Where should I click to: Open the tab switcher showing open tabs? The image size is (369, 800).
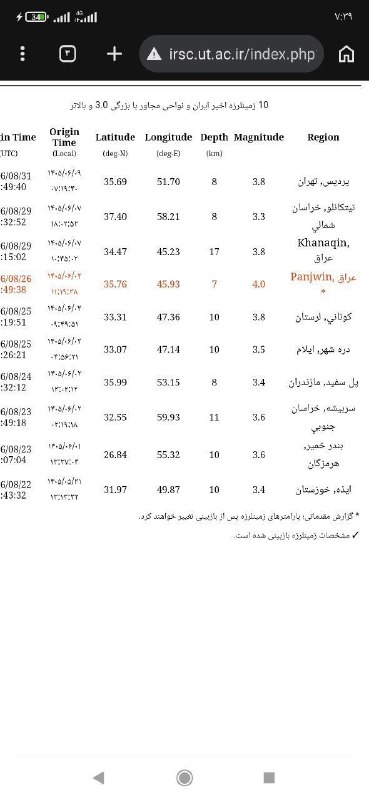point(68,54)
